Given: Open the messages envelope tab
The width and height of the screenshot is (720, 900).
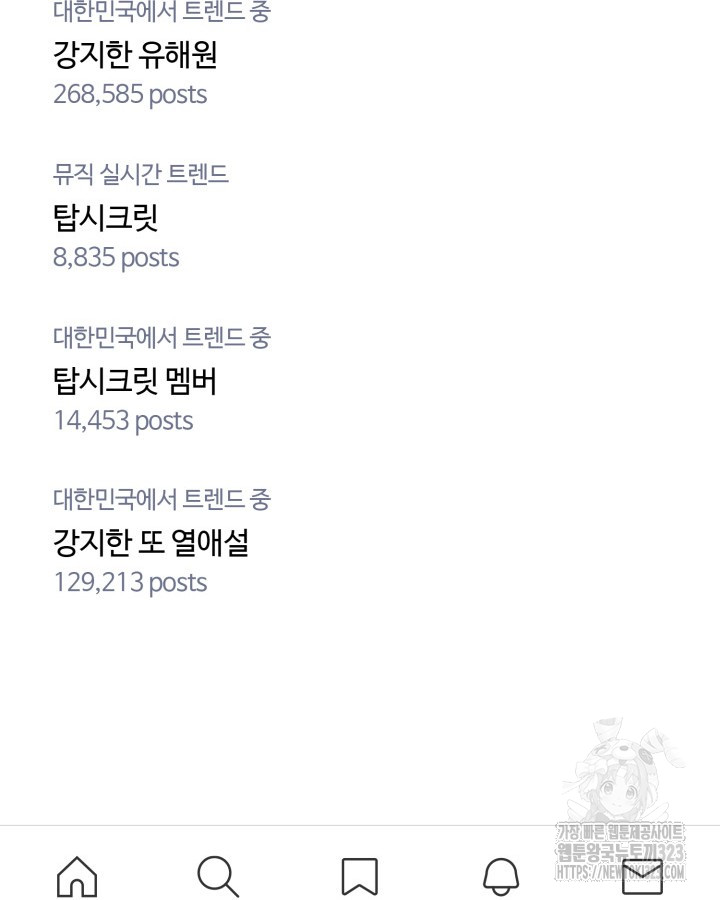Looking at the screenshot, I should 642,877.
